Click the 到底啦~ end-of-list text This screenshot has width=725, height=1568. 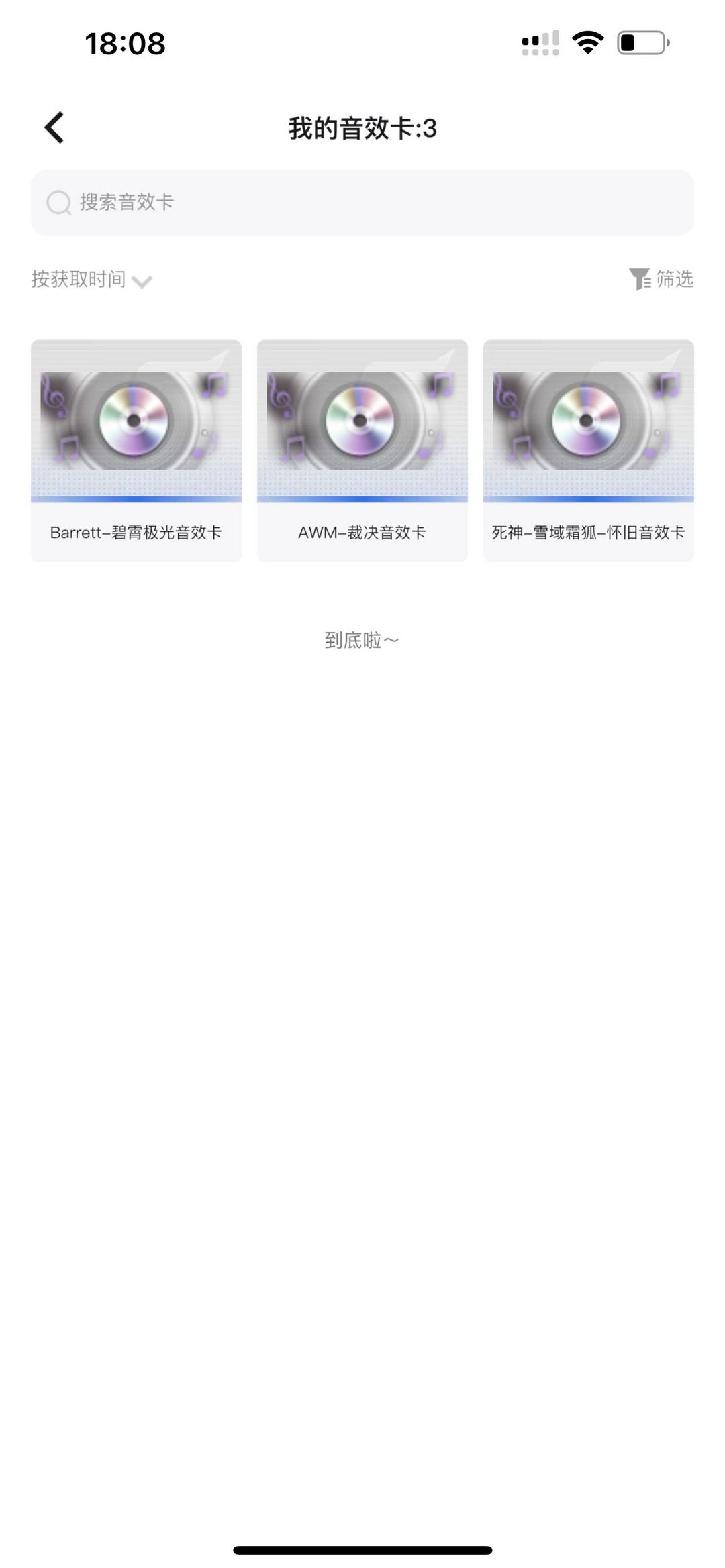[361, 640]
